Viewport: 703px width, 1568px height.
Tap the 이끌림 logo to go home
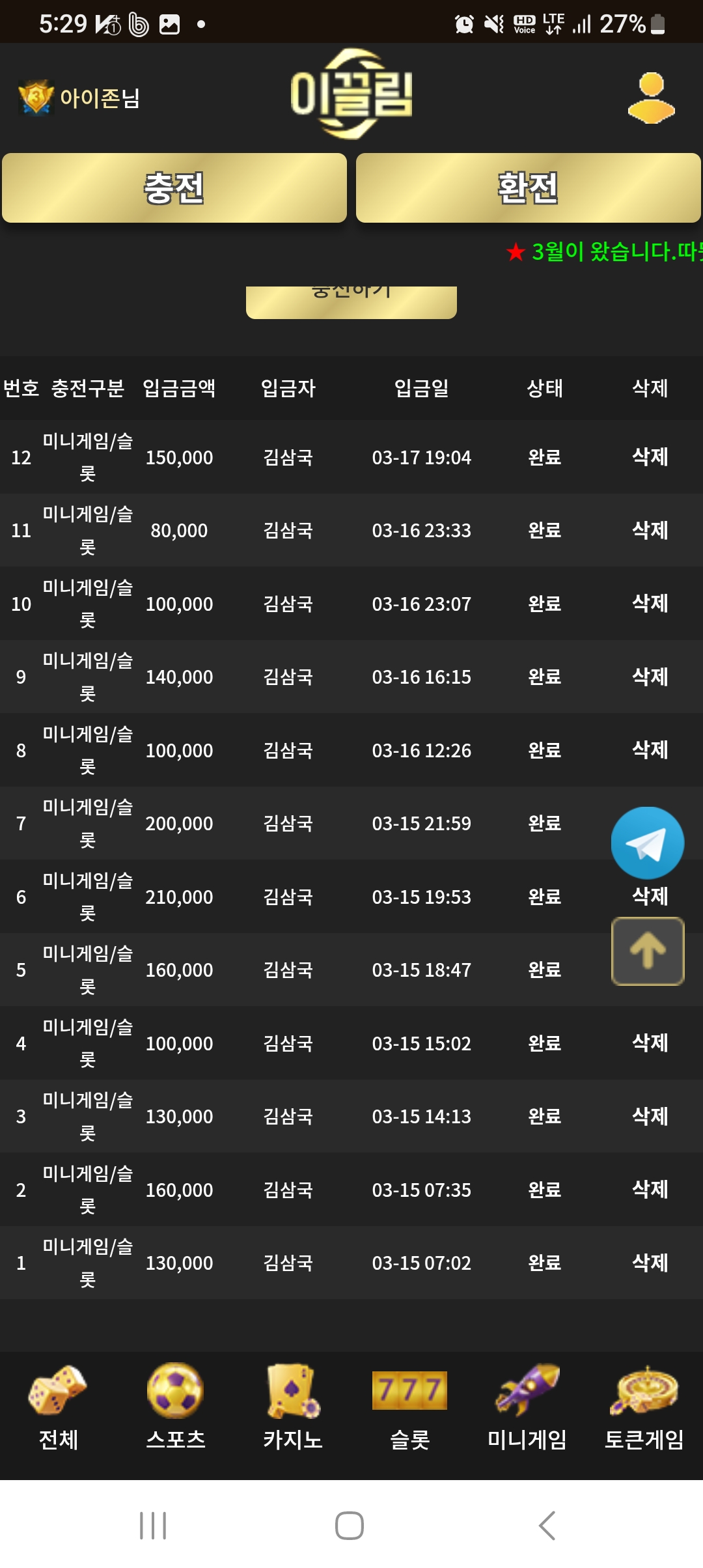pyautogui.click(x=351, y=94)
